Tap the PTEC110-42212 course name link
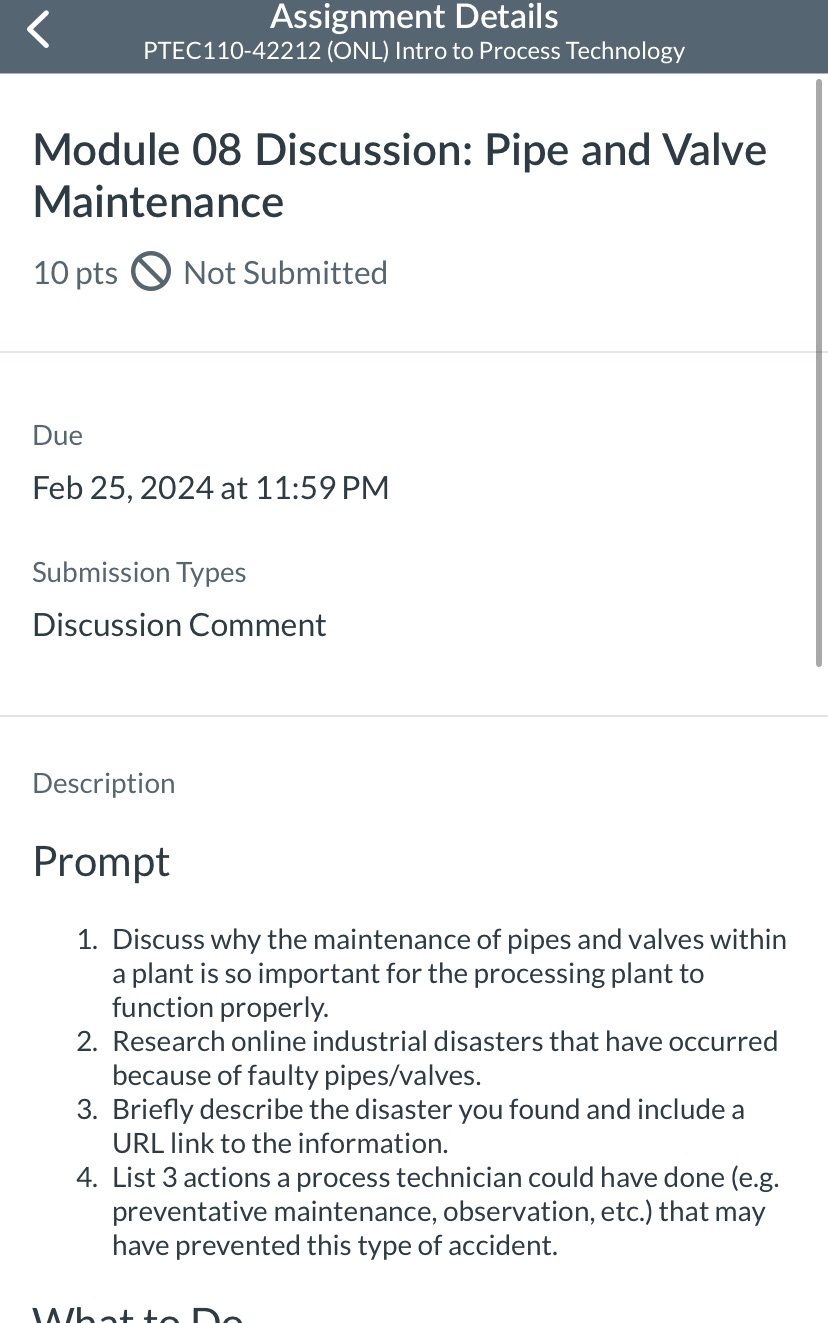Viewport: 828px width, 1323px height. [414, 50]
